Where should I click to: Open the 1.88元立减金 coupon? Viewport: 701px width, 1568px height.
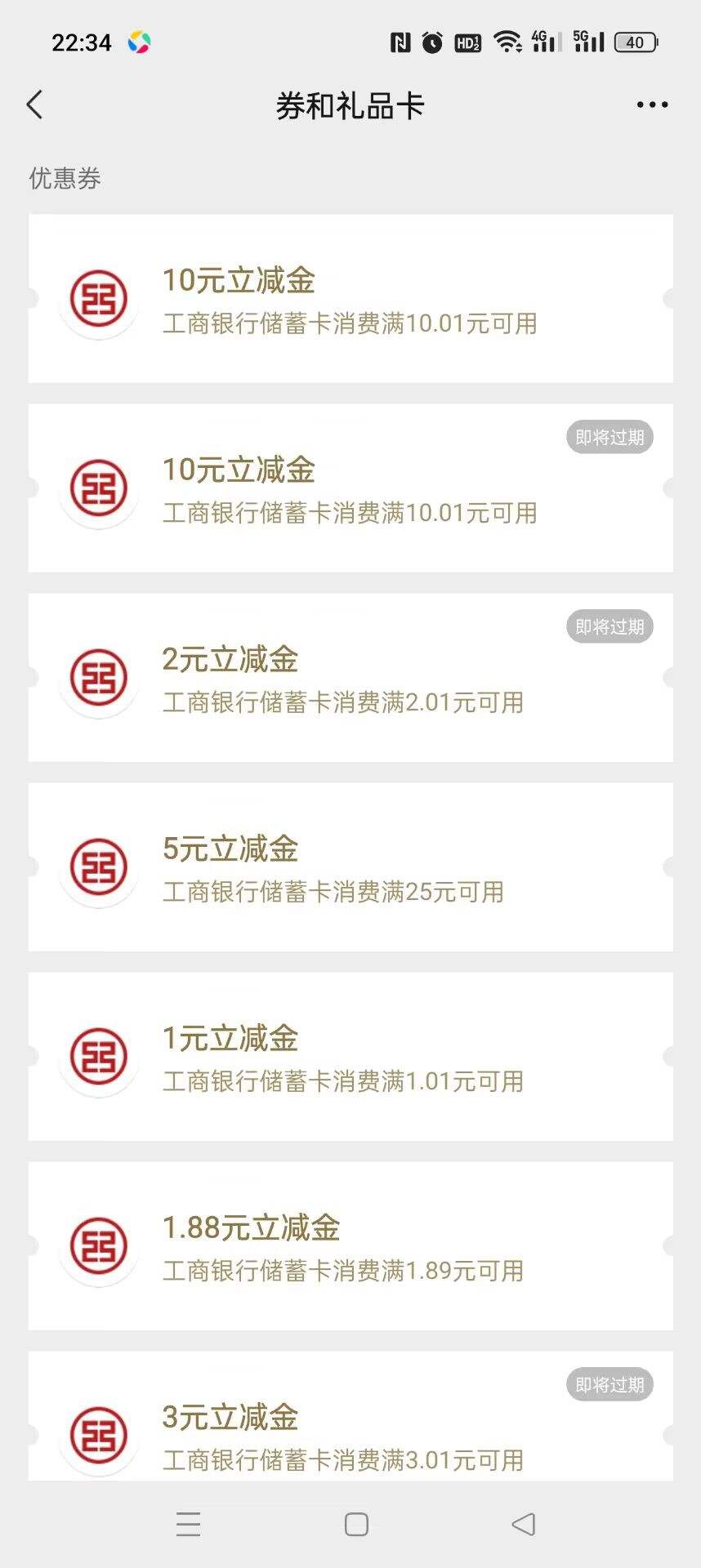tap(350, 1246)
